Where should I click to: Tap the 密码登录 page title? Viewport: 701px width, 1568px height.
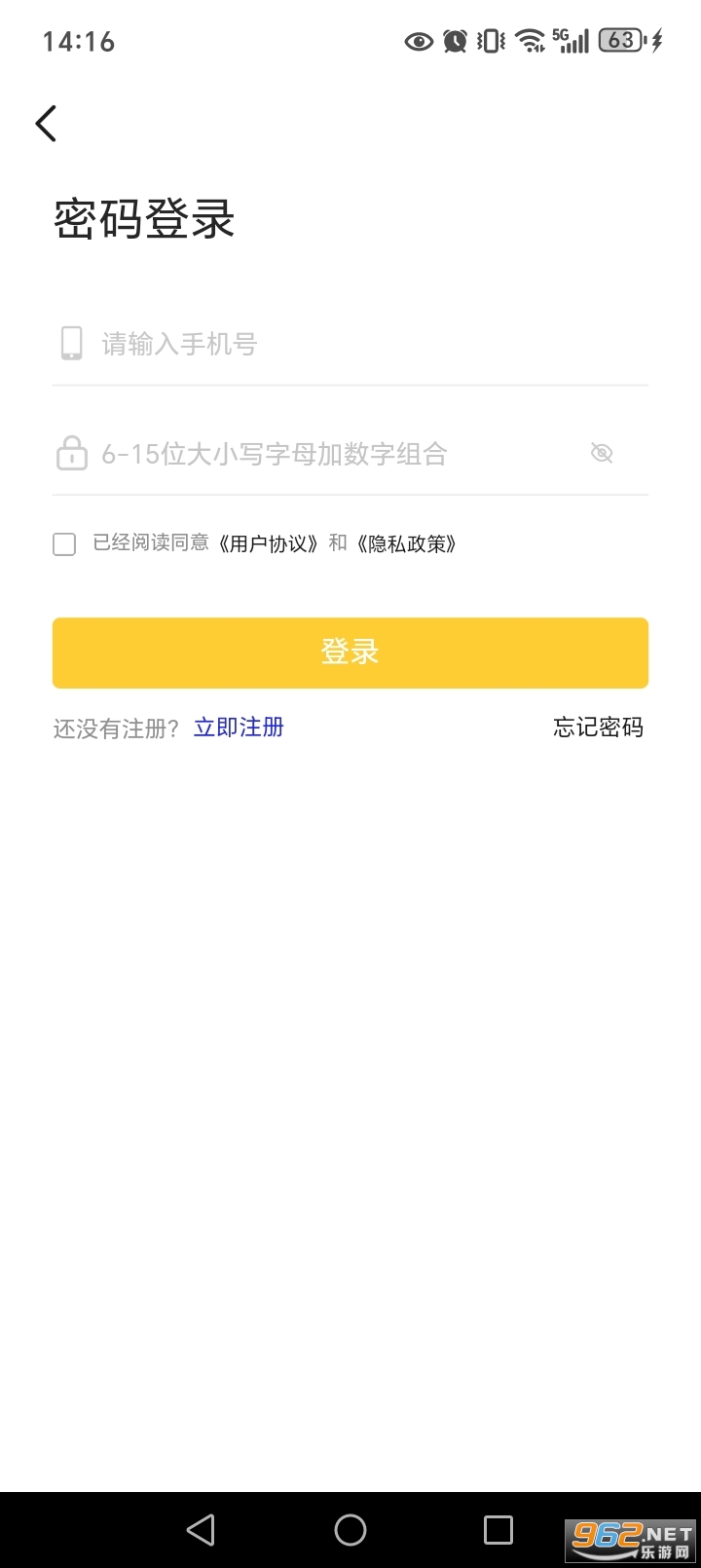pos(144,219)
